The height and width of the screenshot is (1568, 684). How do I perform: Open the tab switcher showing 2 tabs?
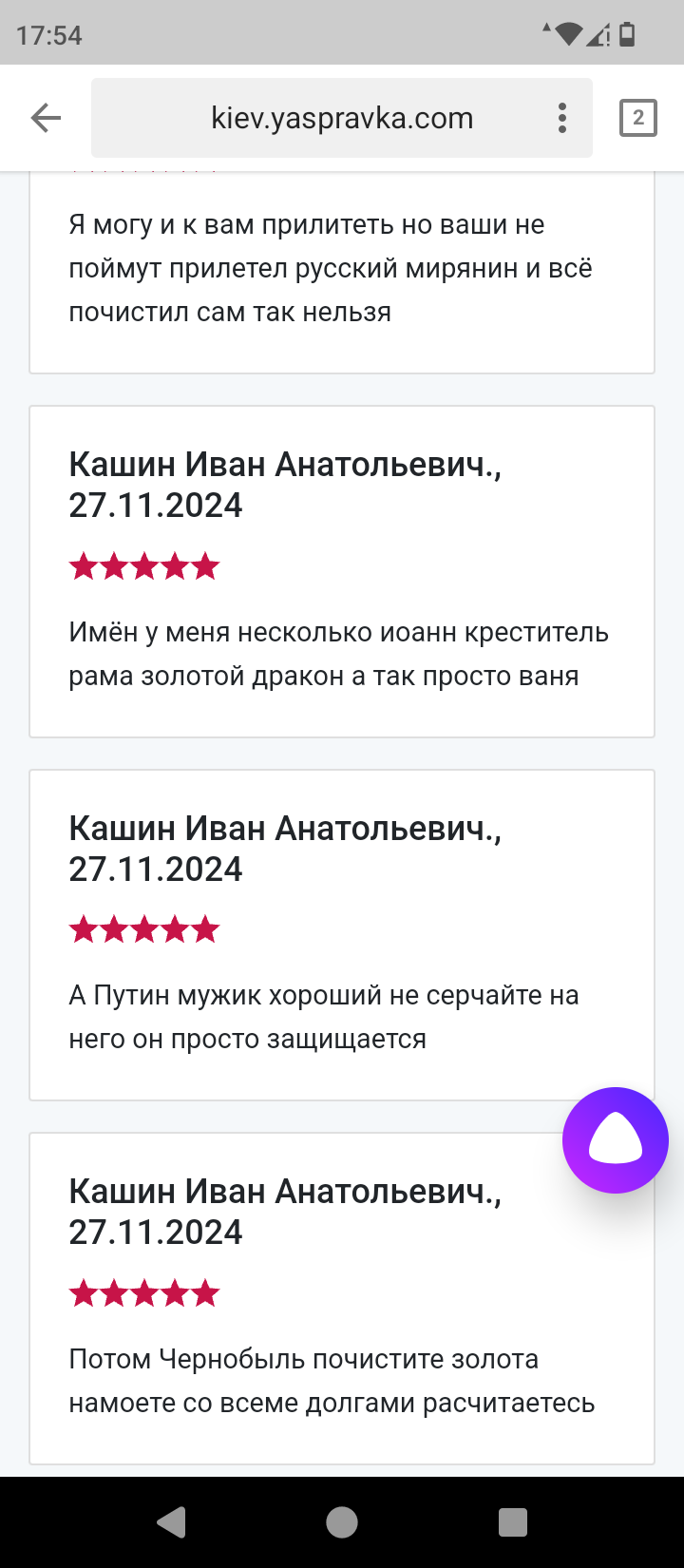coord(638,118)
